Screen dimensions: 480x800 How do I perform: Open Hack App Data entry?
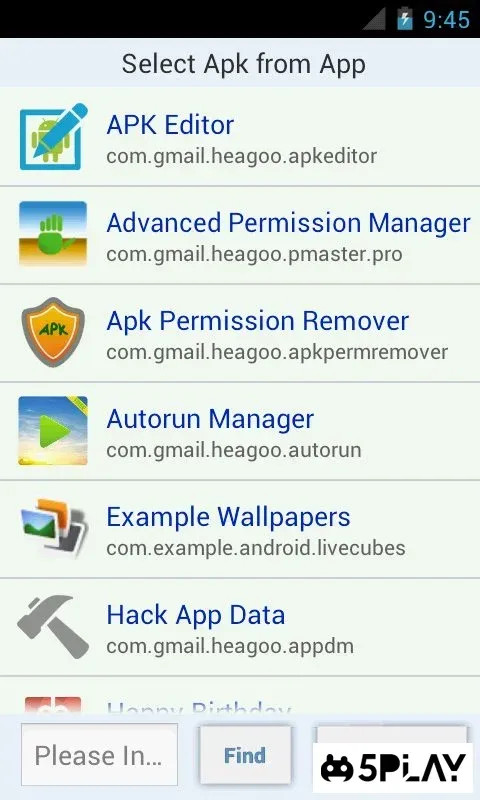(240, 627)
